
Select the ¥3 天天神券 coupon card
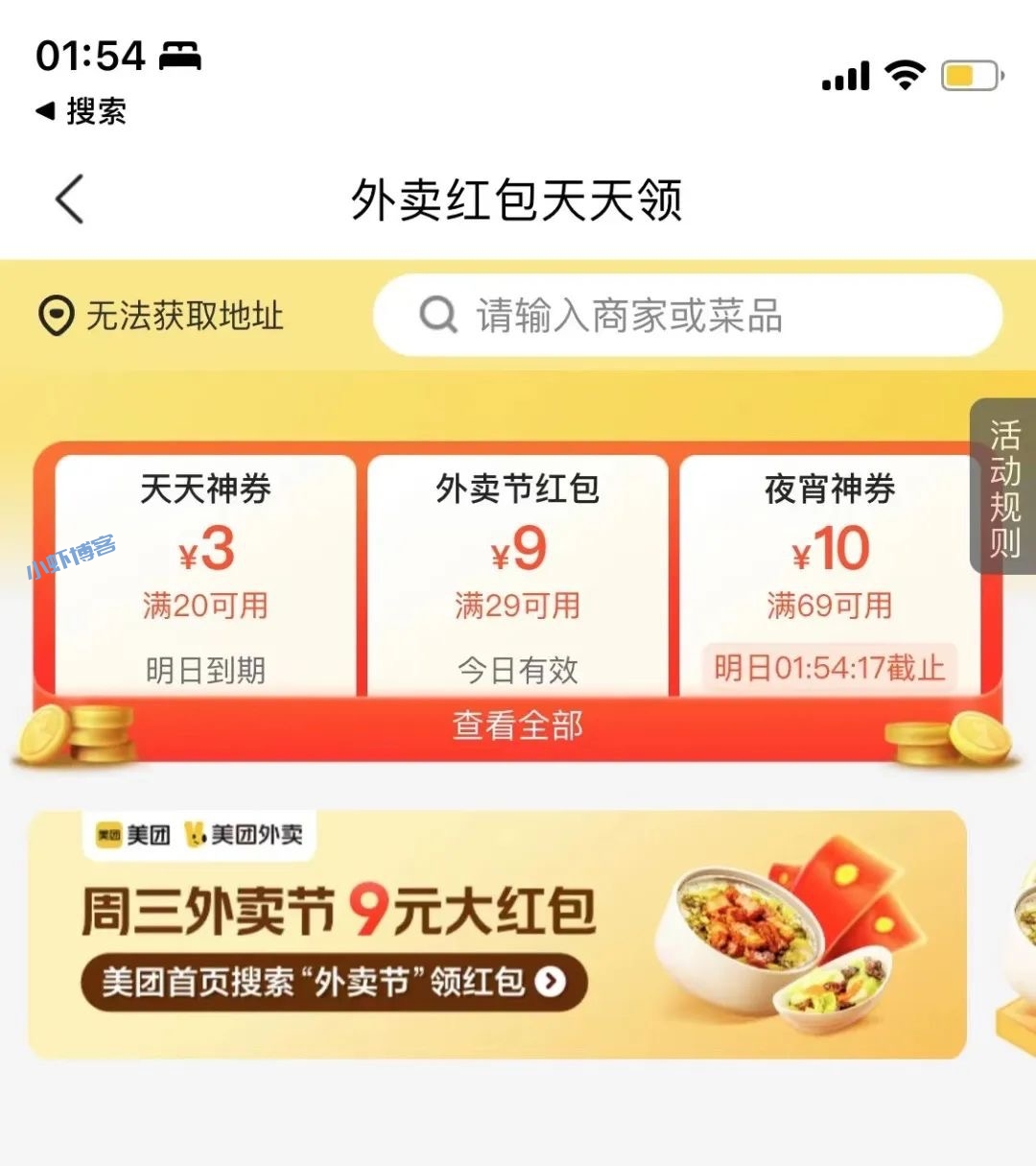tap(204, 566)
